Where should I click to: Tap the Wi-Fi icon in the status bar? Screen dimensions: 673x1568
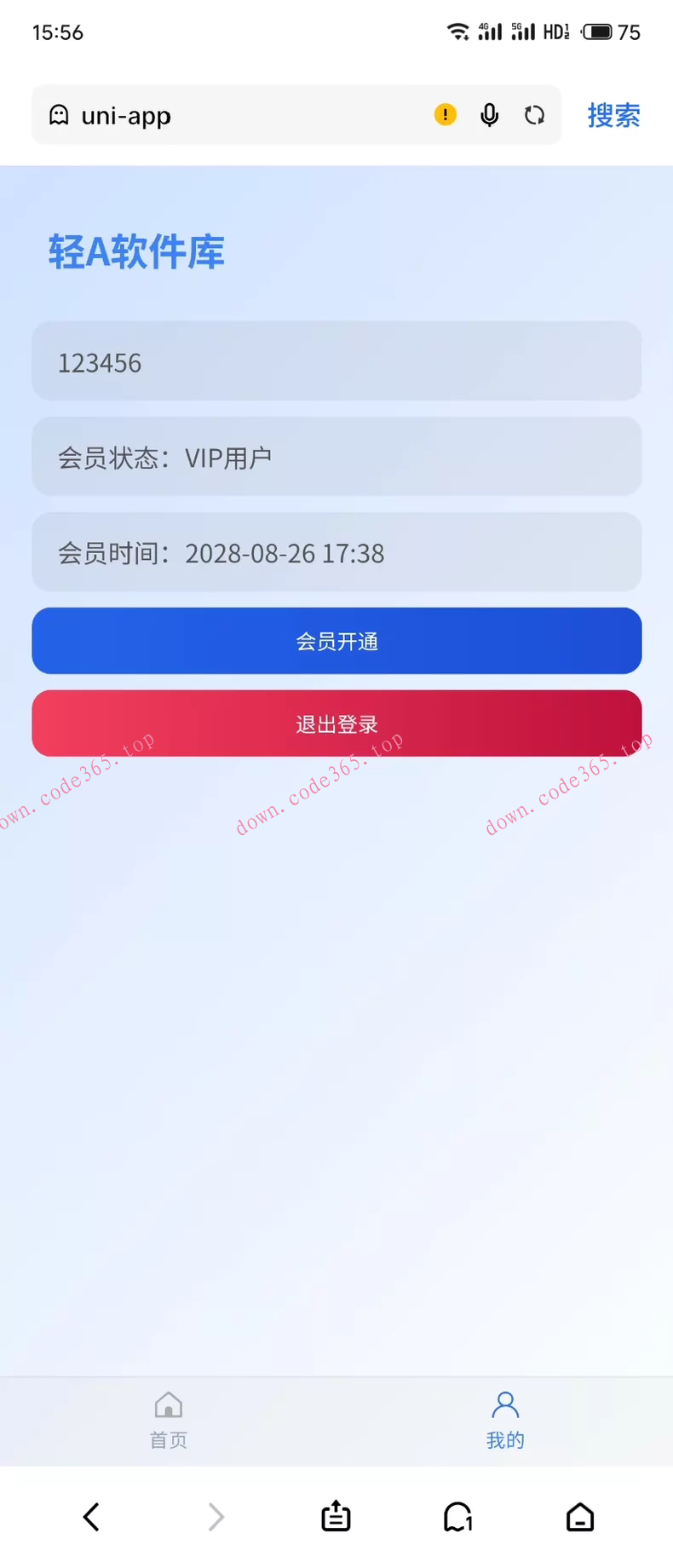pyautogui.click(x=459, y=31)
